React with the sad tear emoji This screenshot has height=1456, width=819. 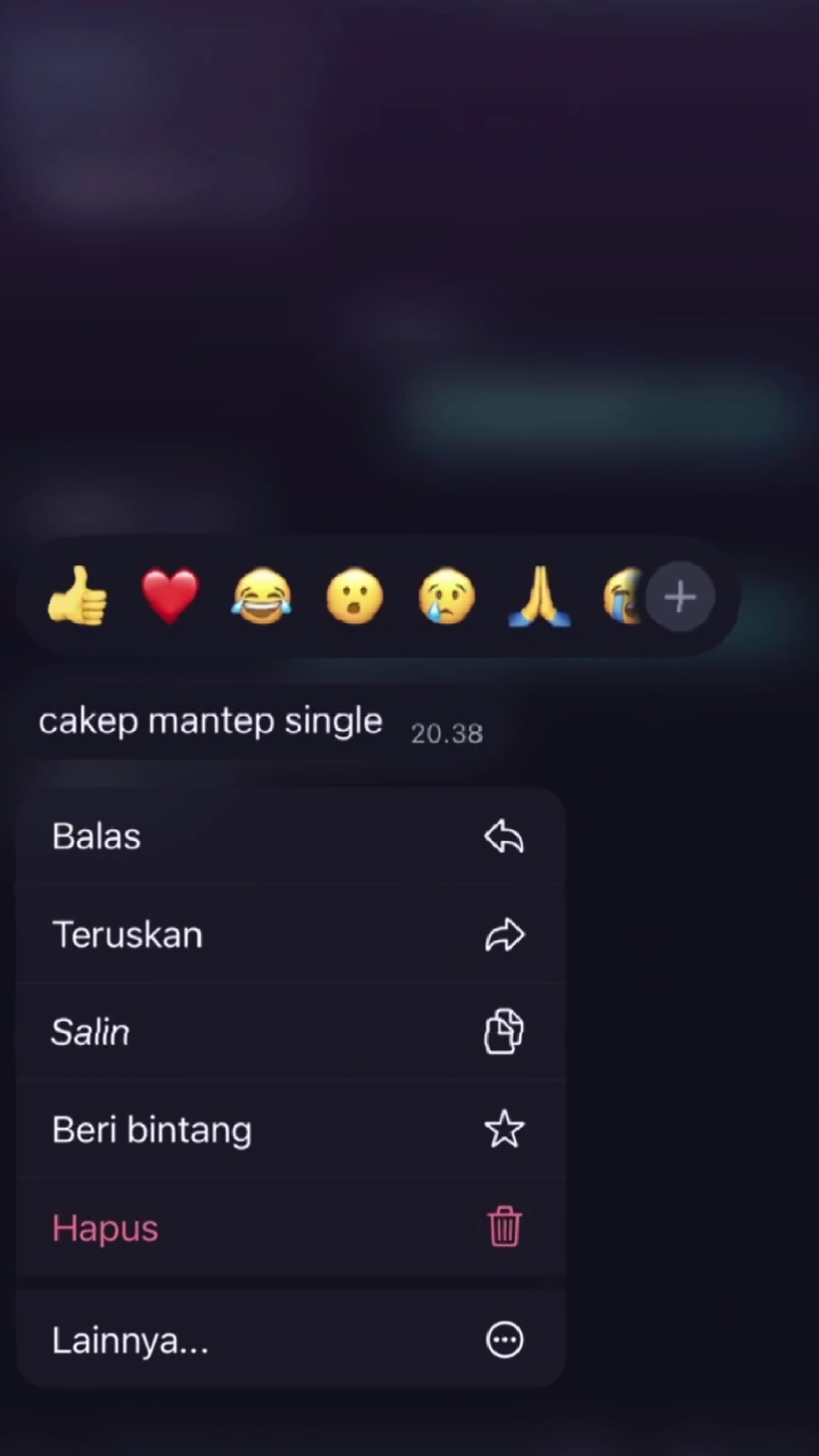click(x=447, y=597)
